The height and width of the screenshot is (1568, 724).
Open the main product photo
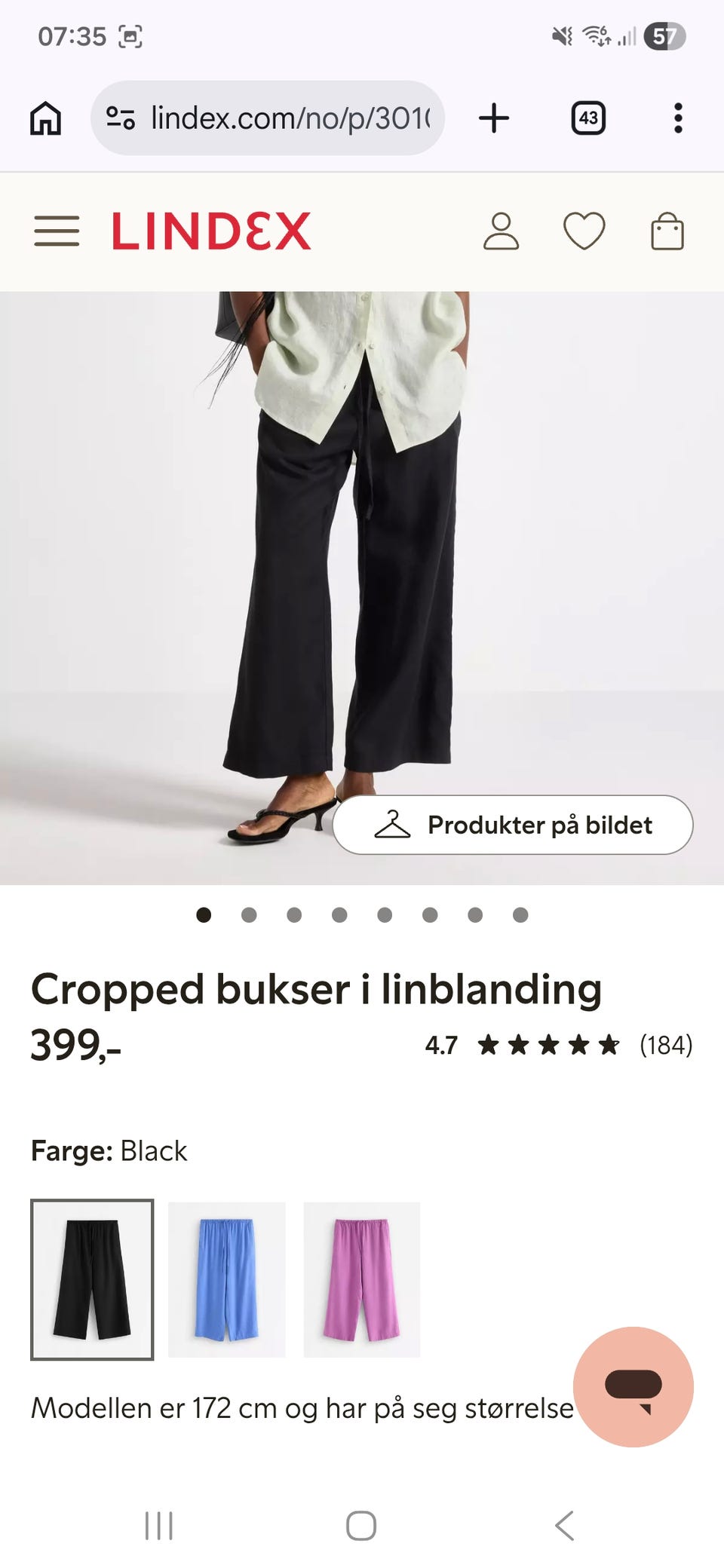point(362,588)
